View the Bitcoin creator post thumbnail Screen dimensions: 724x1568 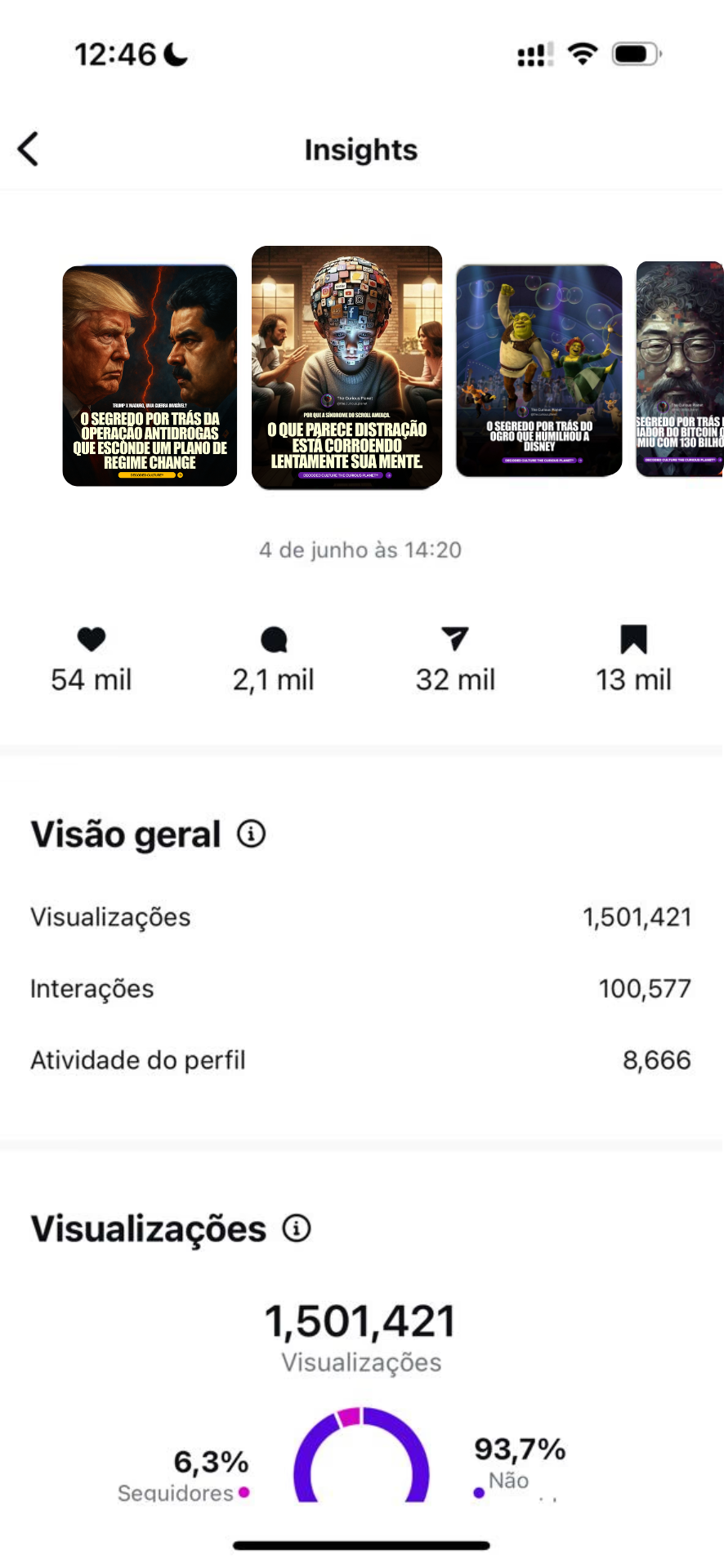pos(679,369)
